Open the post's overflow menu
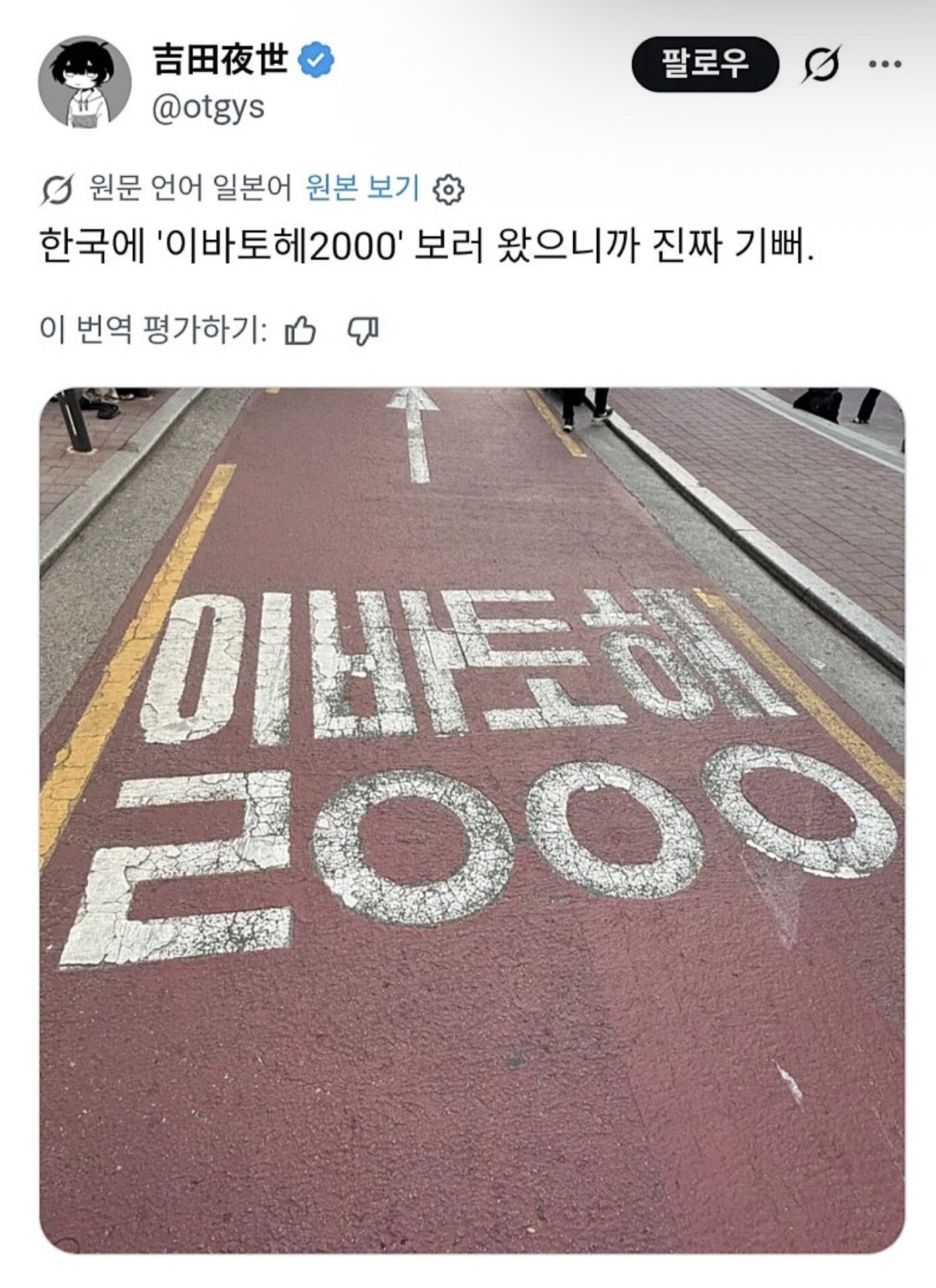This screenshot has width=936, height=1288. click(x=885, y=64)
